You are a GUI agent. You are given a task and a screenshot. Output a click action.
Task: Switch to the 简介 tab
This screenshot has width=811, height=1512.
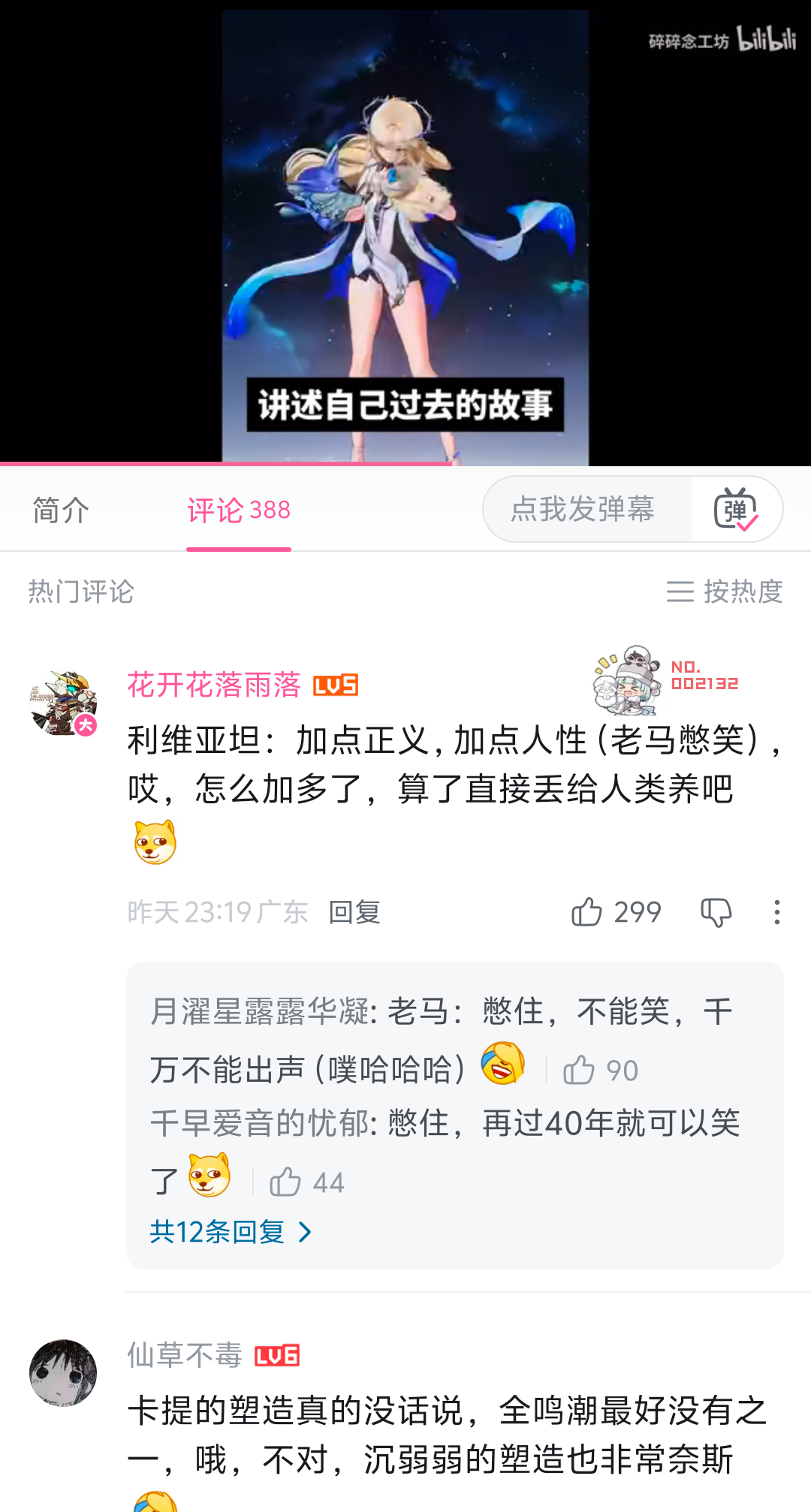pos(61,510)
